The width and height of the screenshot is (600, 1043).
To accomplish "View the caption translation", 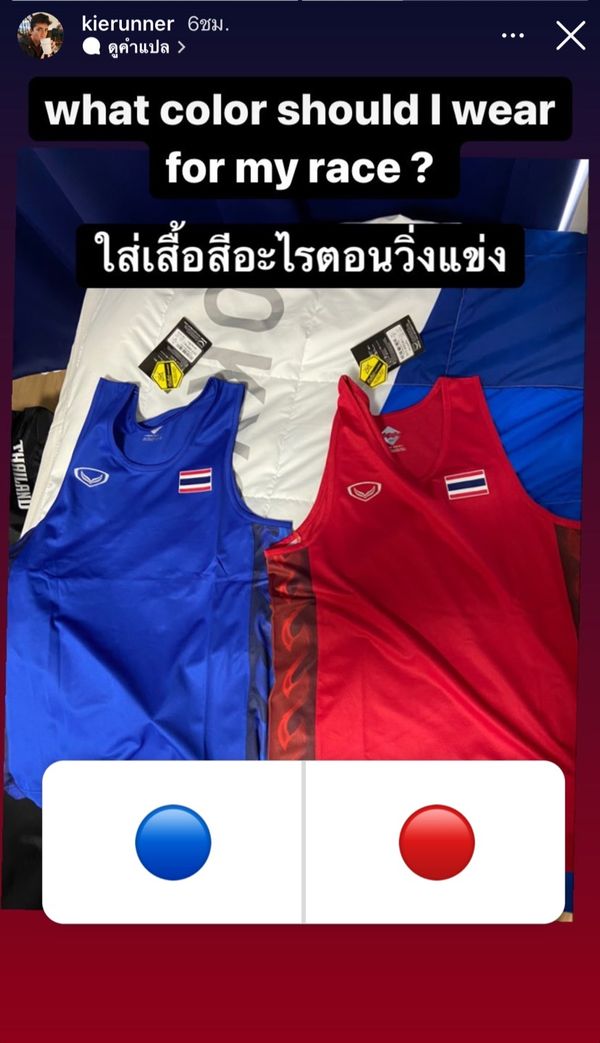I will click(x=134, y=47).
